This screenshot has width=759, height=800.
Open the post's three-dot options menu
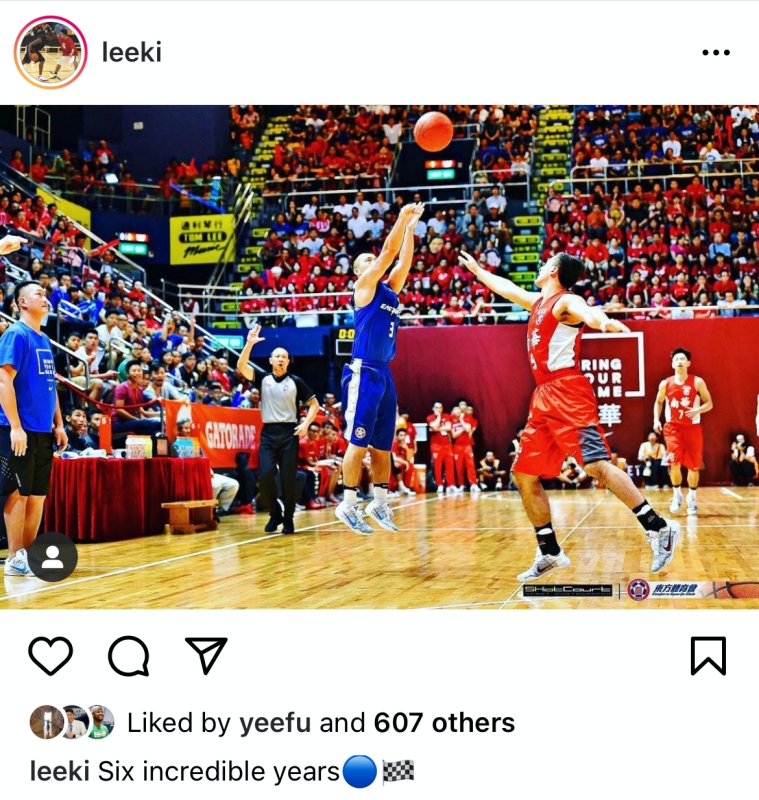click(716, 53)
